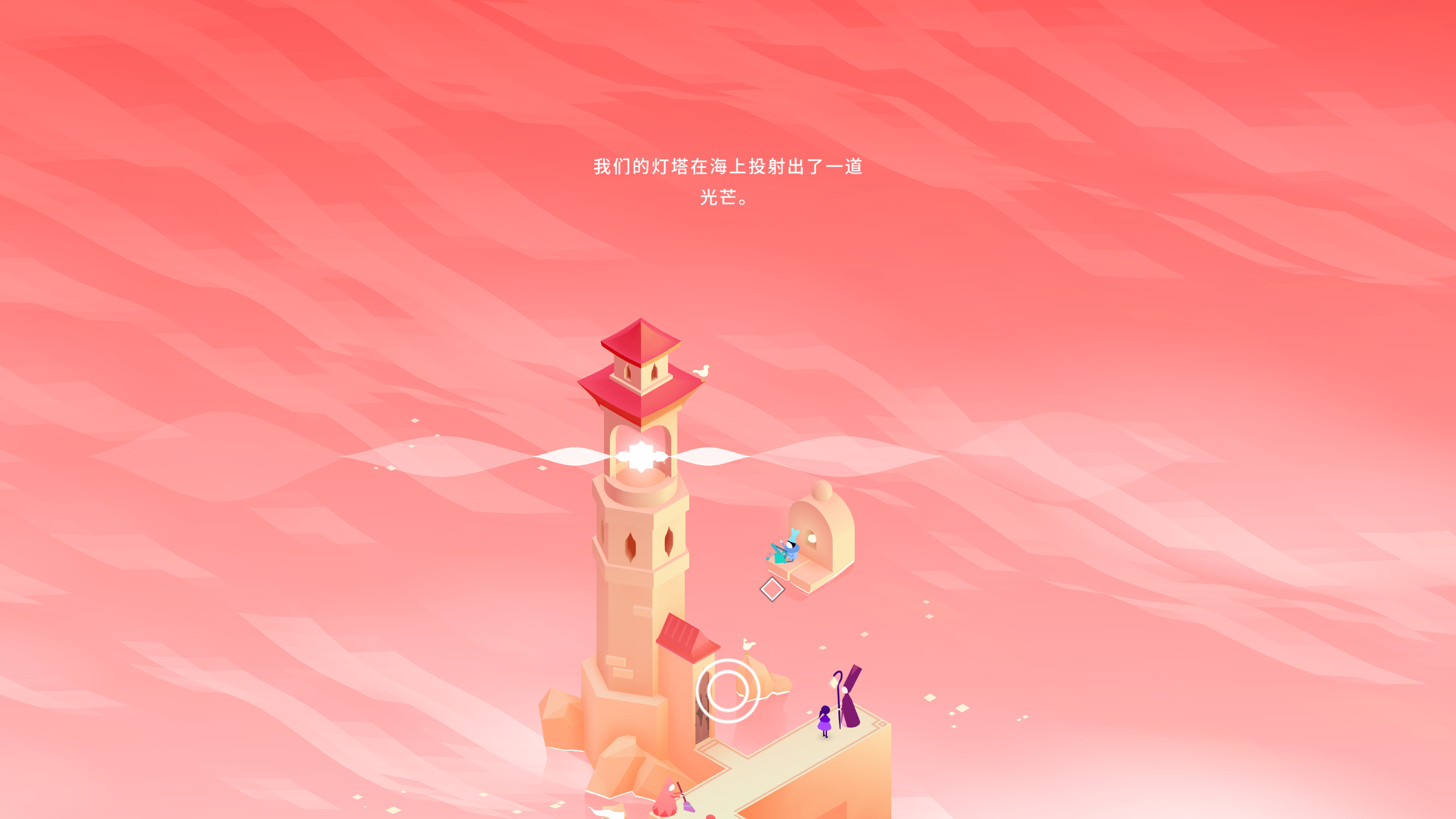
Task: Tap the white circle marker by the doorway
Action: (727, 691)
